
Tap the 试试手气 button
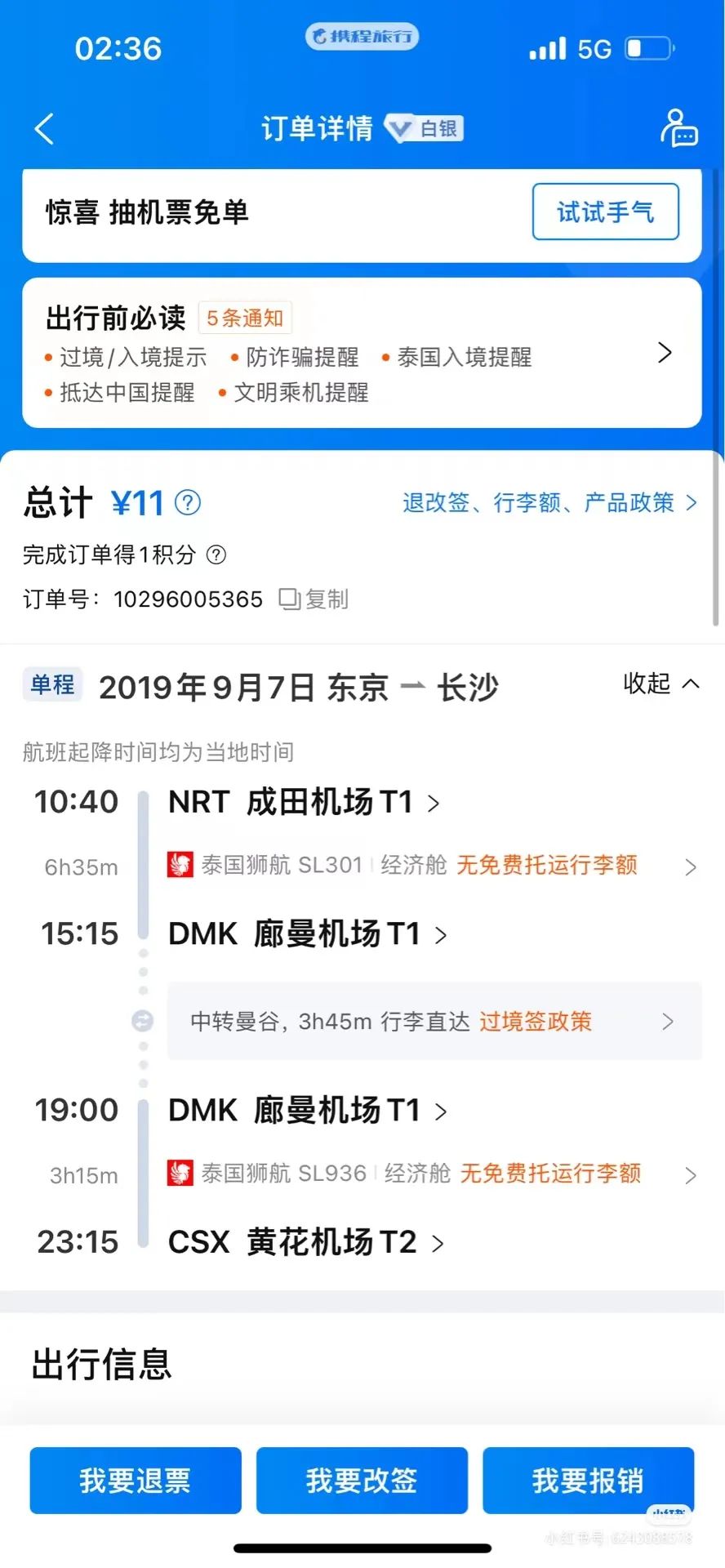(x=605, y=212)
